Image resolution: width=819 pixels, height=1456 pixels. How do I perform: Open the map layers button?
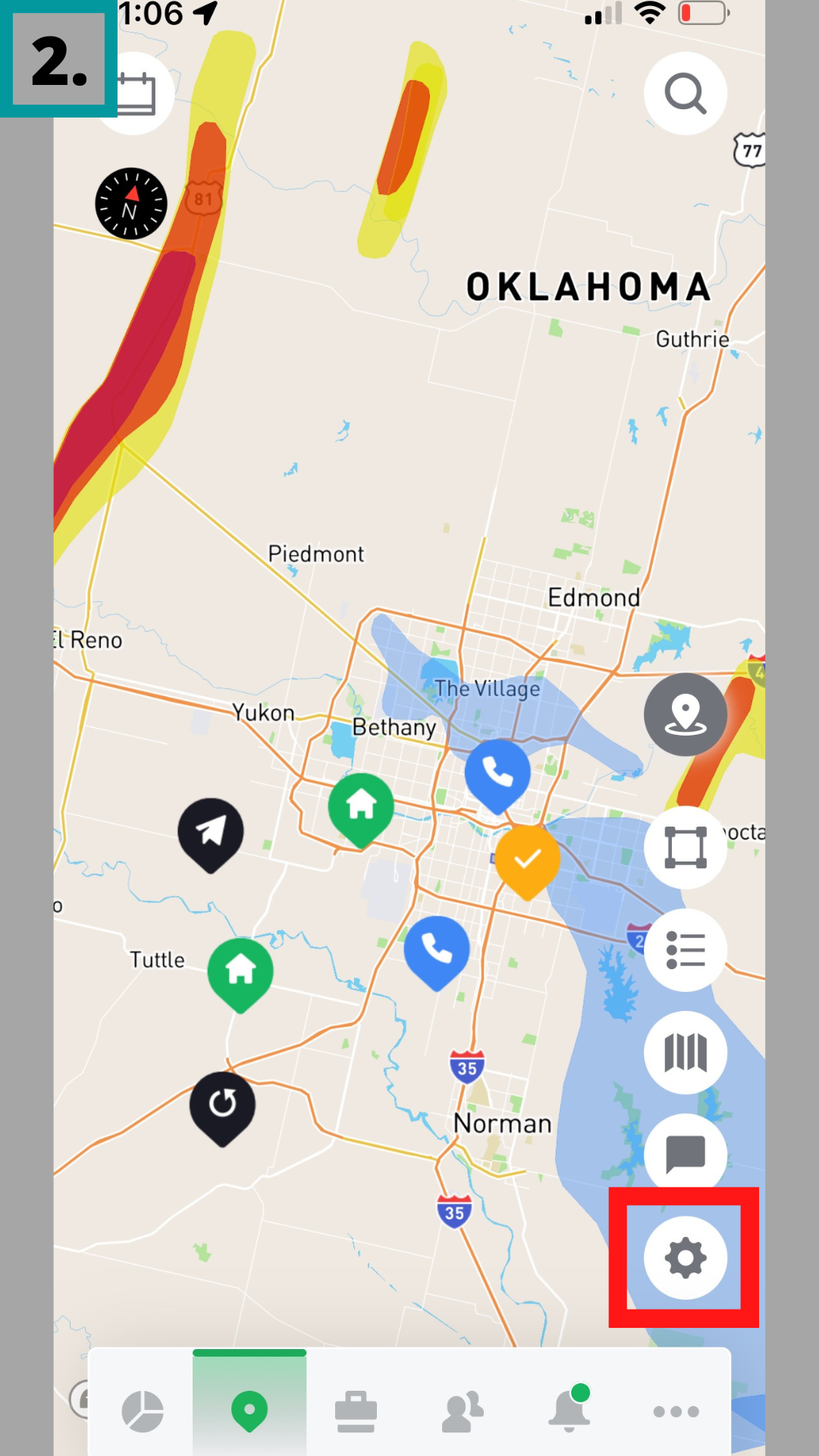686,1052
